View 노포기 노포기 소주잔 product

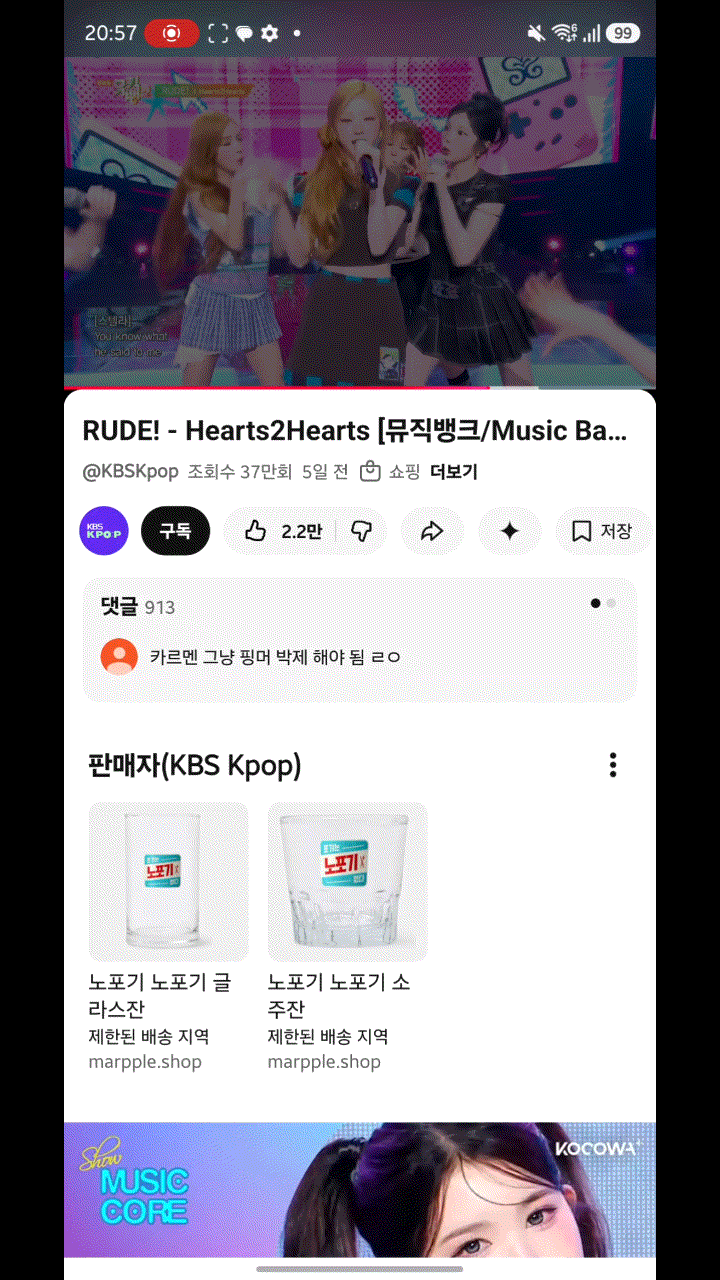pyautogui.click(x=347, y=882)
